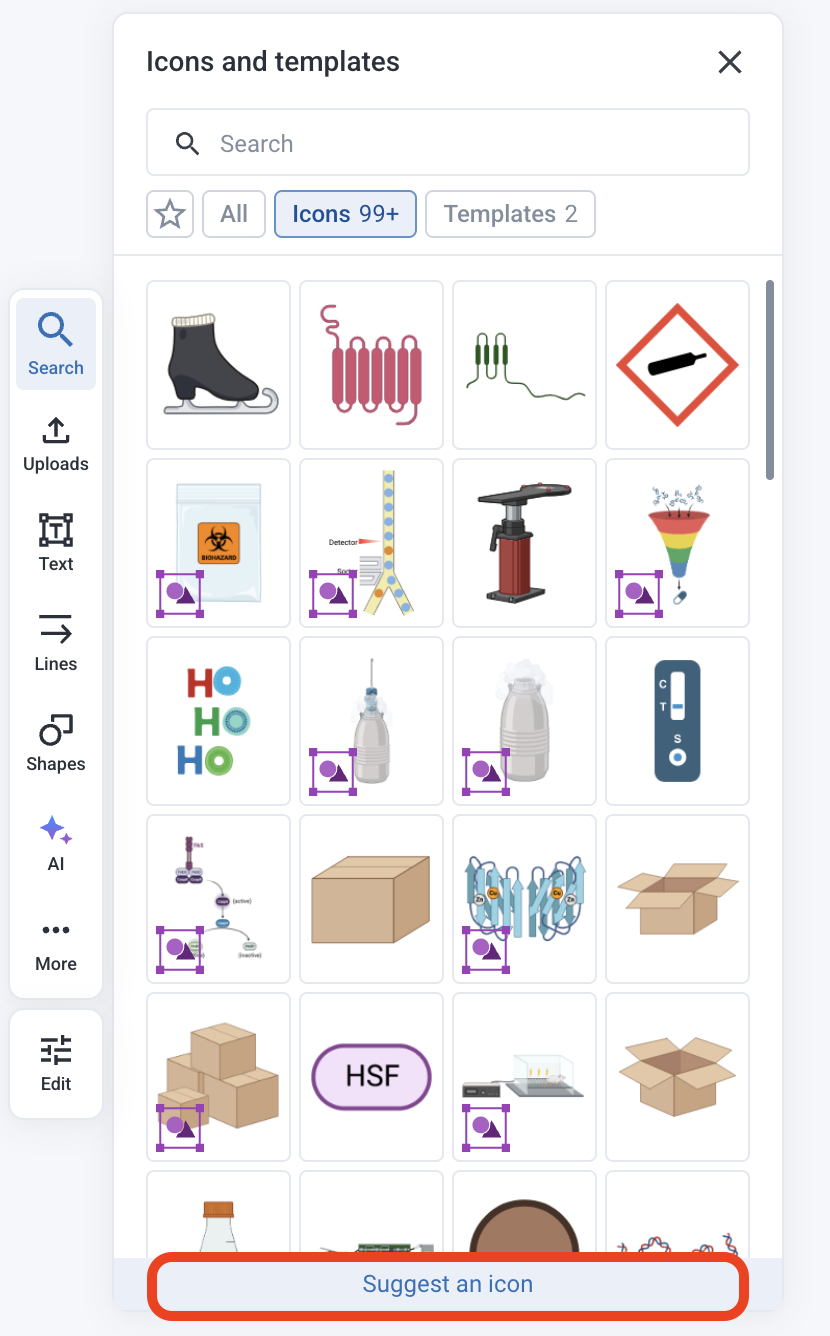Close the Icons and templates panel
Viewport: 830px width, 1336px height.
pos(730,62)
